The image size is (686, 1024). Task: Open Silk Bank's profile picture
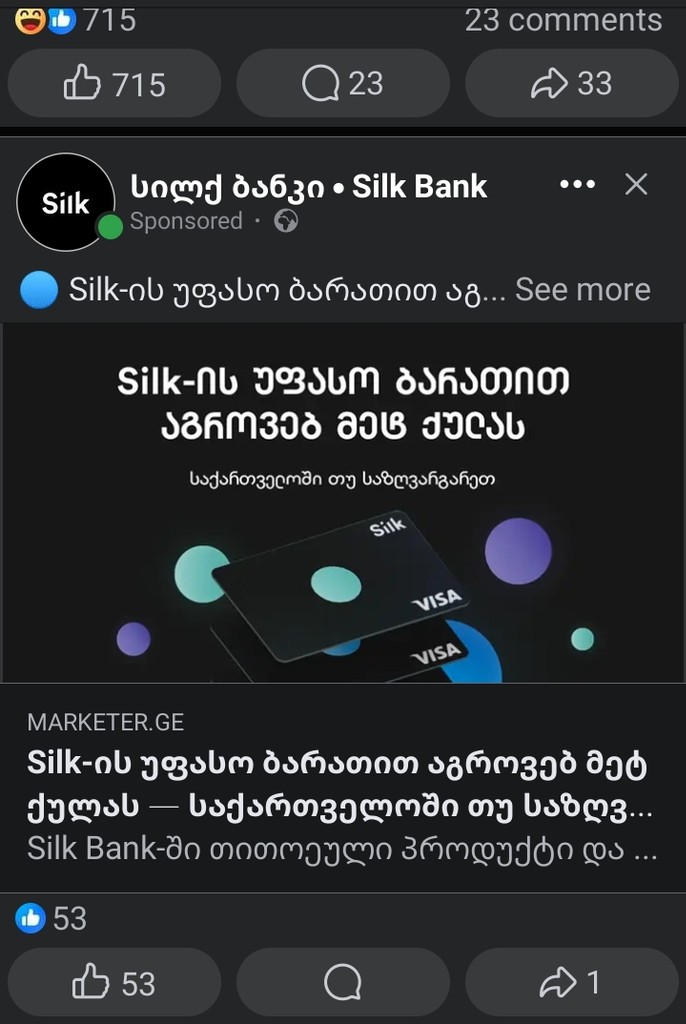coord(66,201)
